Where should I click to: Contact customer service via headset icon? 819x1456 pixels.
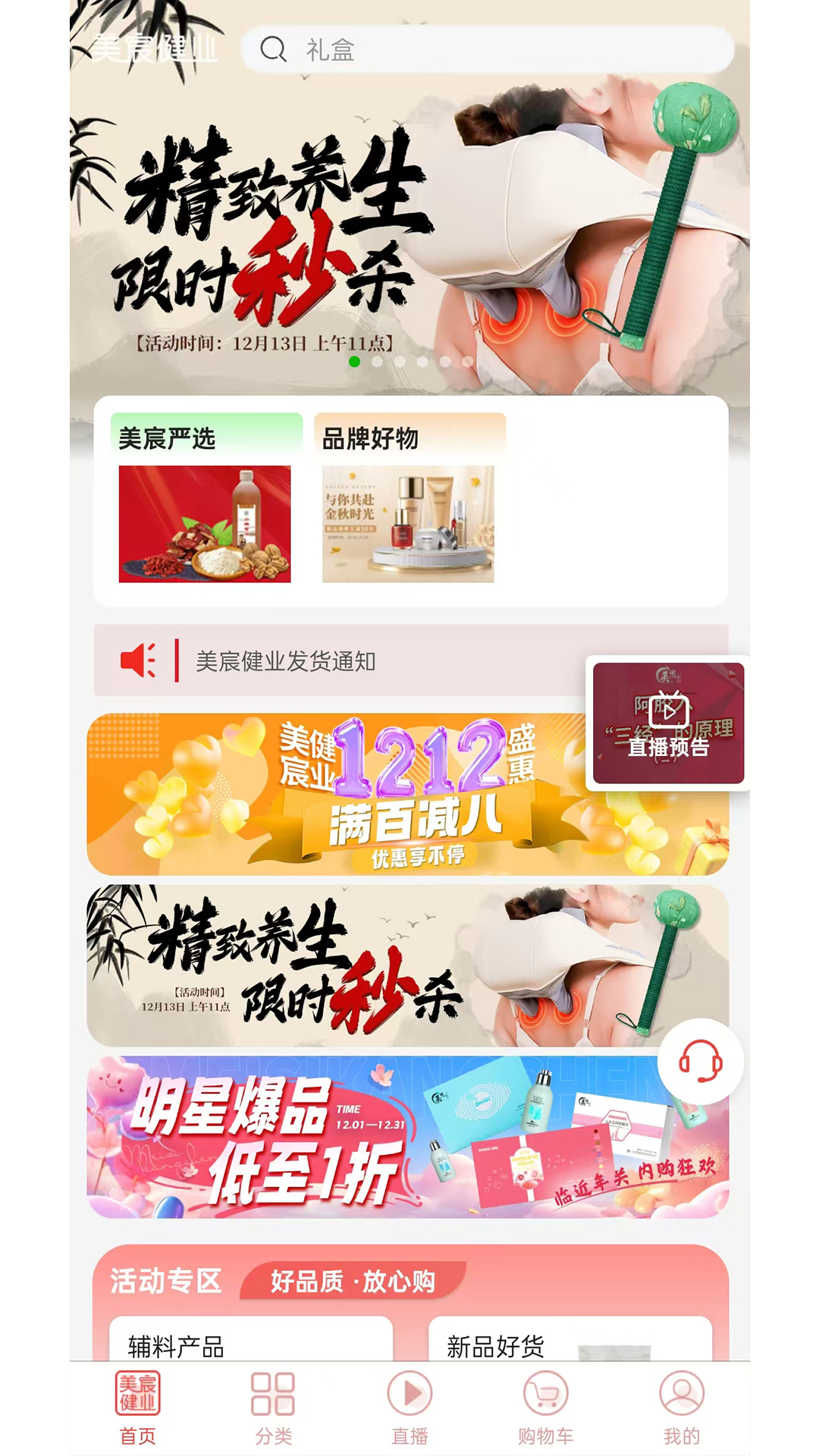[x=700, y=1061]
